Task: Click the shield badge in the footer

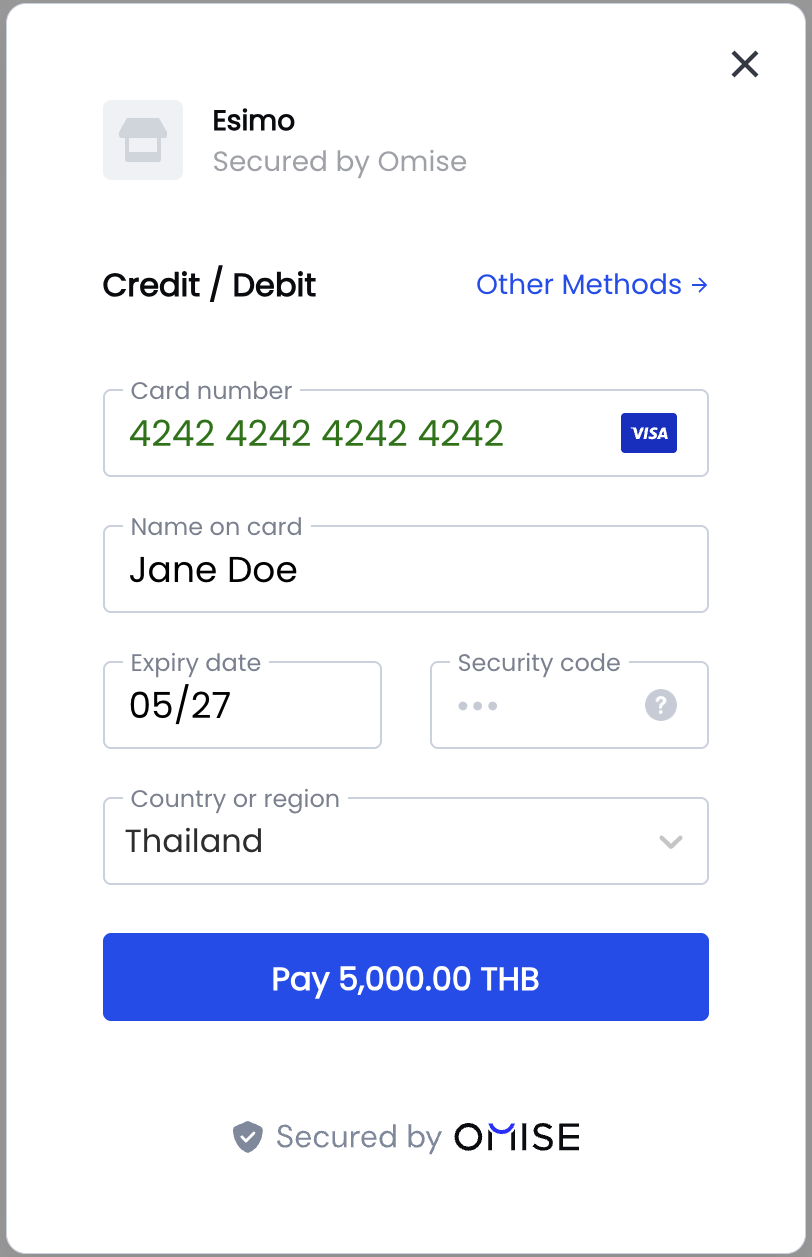Action: (x=245, y=1136)
